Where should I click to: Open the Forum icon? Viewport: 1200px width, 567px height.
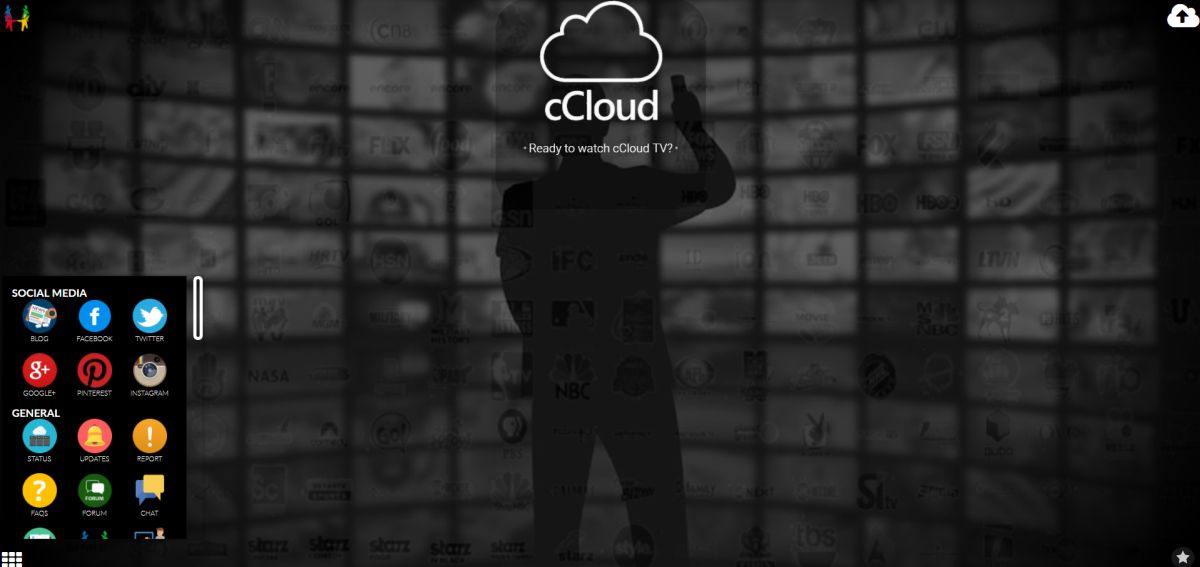(x=95, y=490)
